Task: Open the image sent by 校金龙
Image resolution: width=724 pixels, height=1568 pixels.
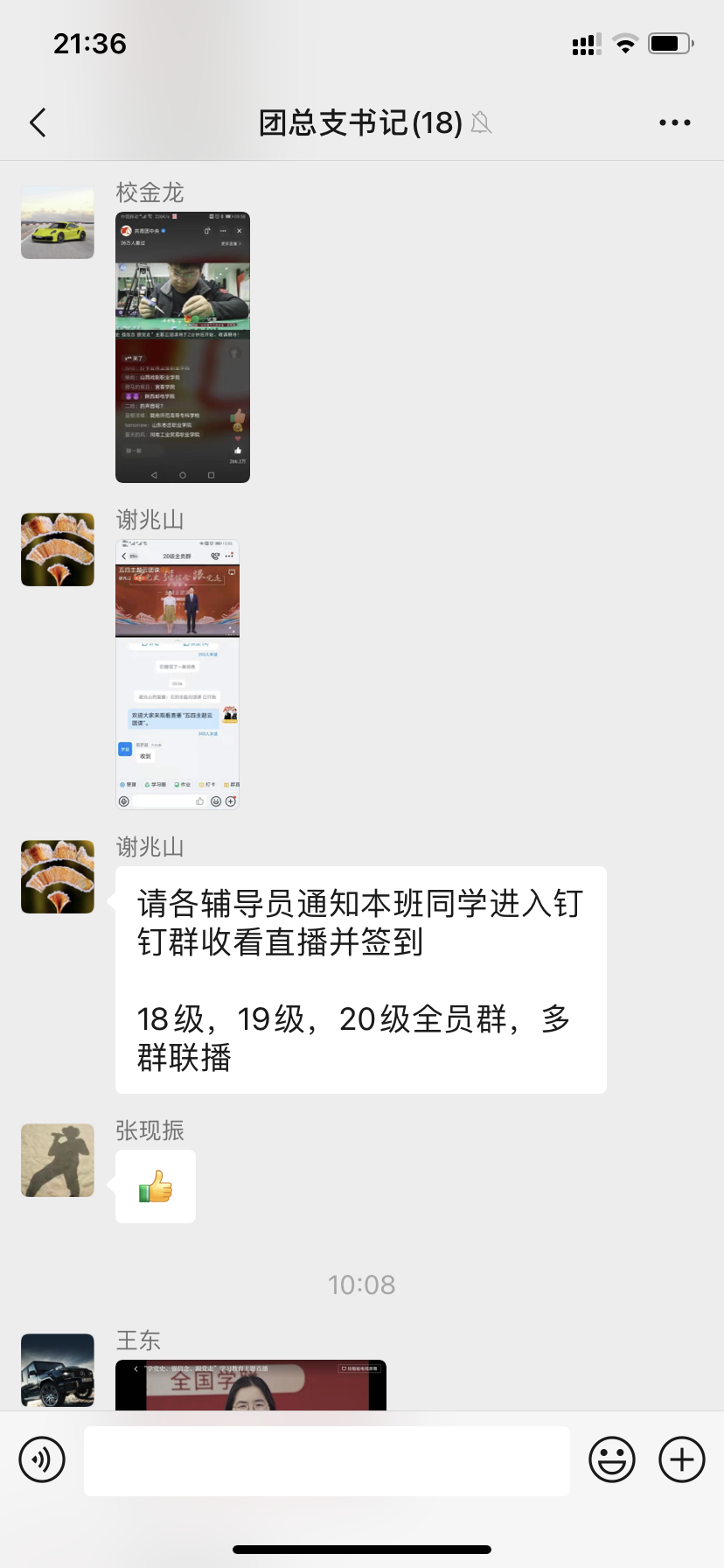Action: (183, 347)
